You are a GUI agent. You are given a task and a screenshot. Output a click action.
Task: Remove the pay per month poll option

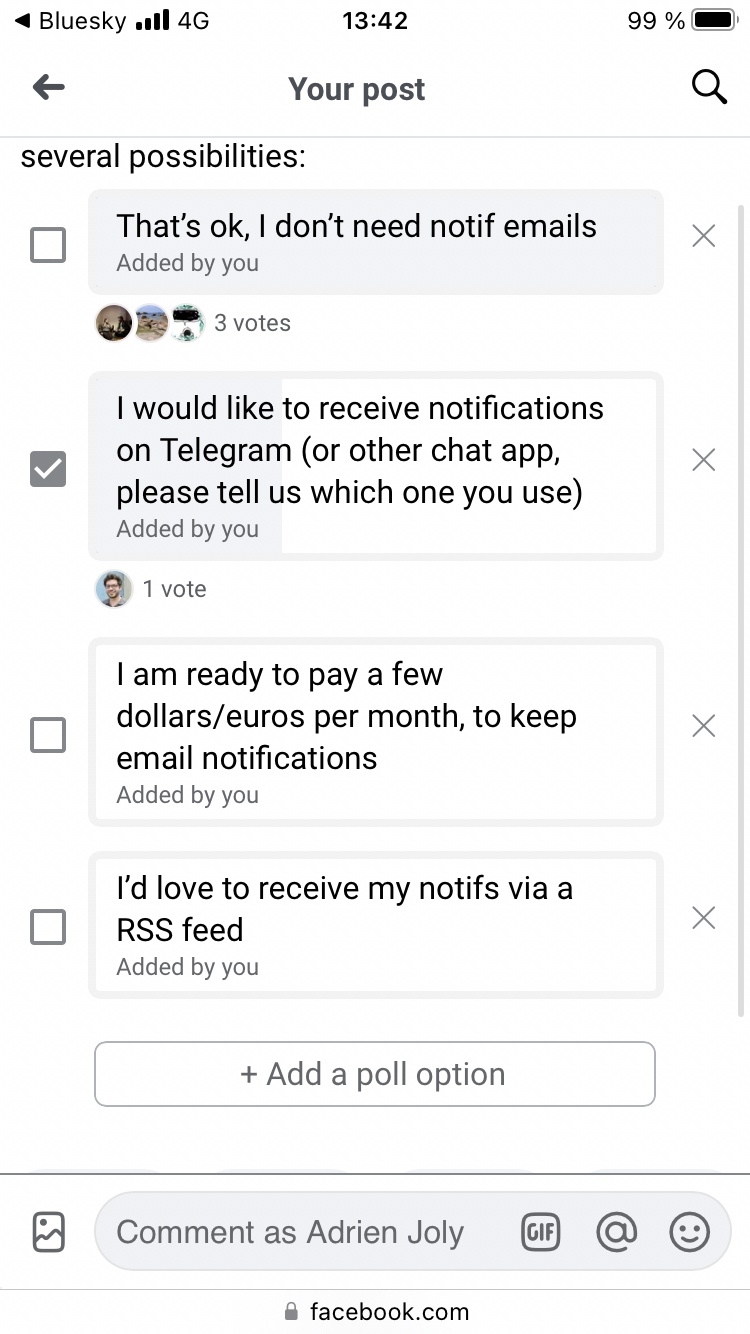pyautogui.click(x=704, y=726)
